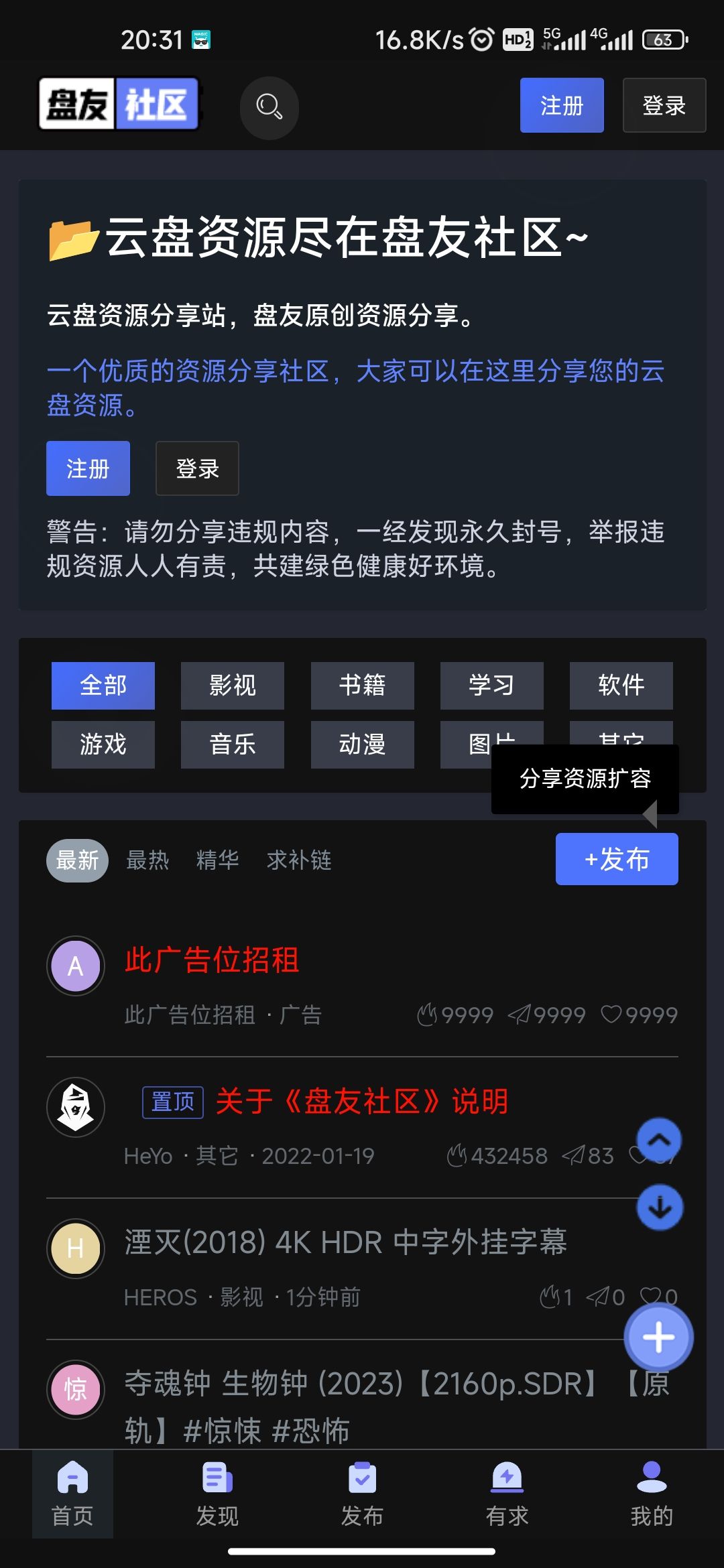Image resolution: width=724 pixels, height=1568 pixels.
Task: Open the search magnifier icon
Action: (269, 107)
